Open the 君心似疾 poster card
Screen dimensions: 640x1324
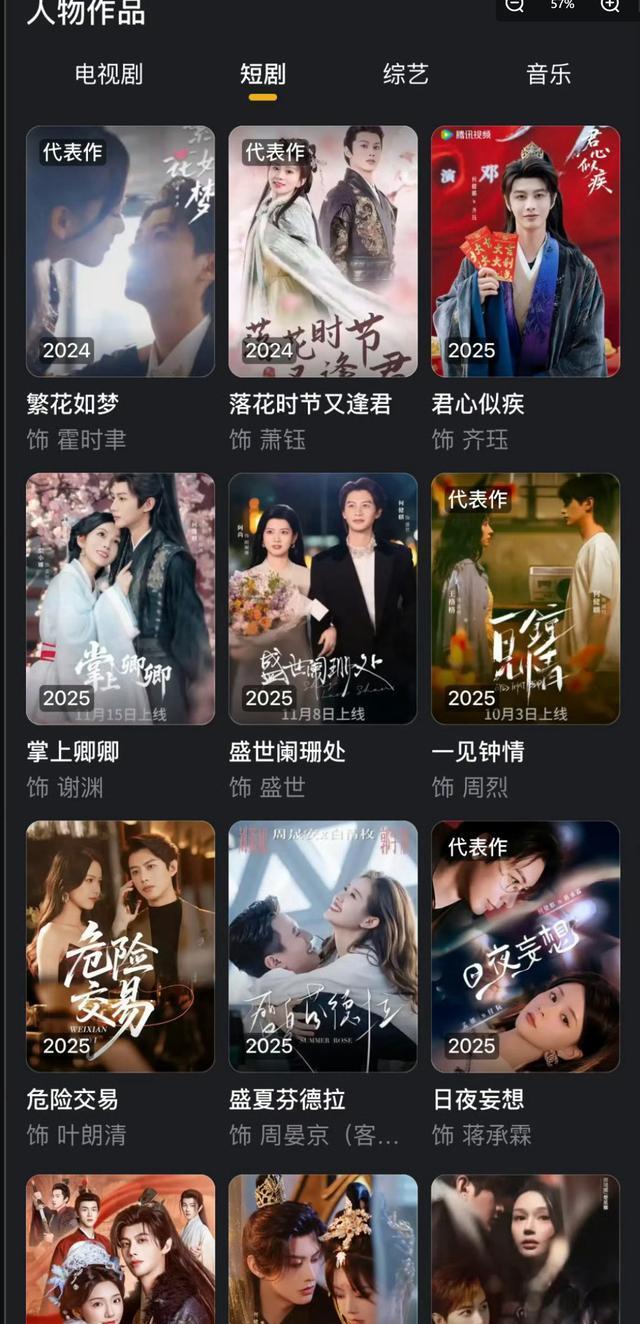pyautogui.click(x=525, y=251)
